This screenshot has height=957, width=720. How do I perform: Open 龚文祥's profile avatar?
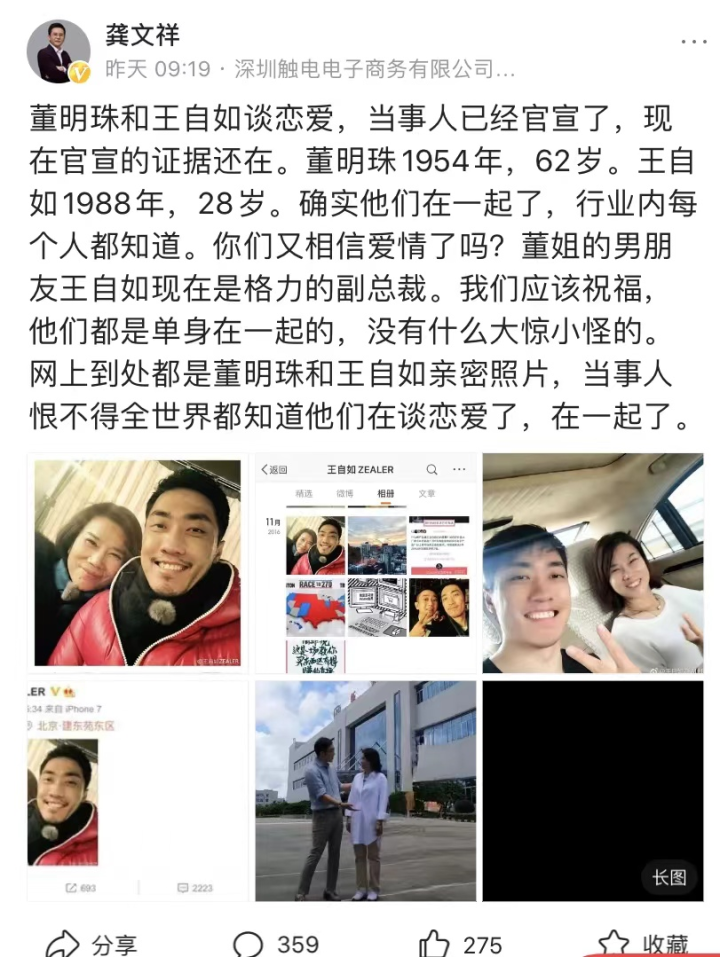[58, 51]
